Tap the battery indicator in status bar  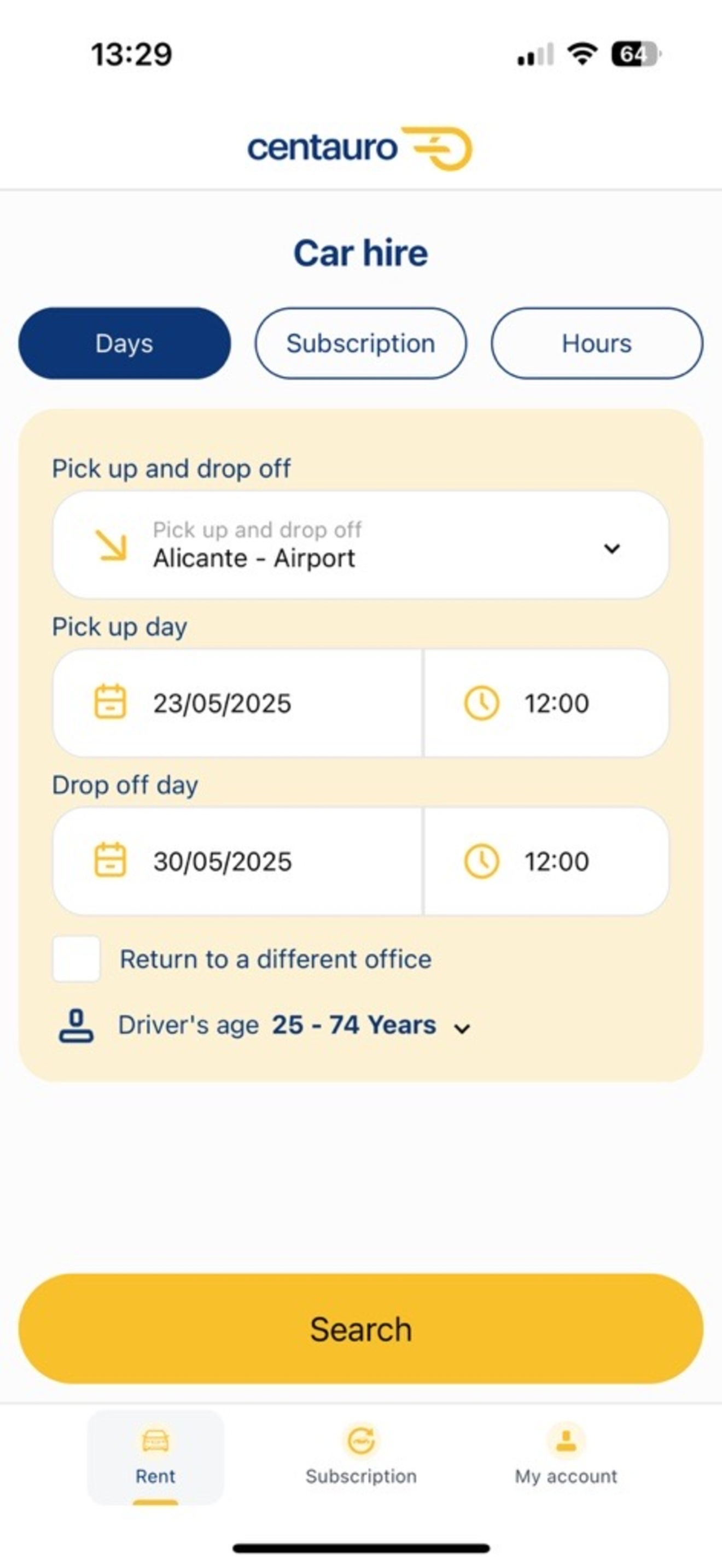tap(634, 55)
